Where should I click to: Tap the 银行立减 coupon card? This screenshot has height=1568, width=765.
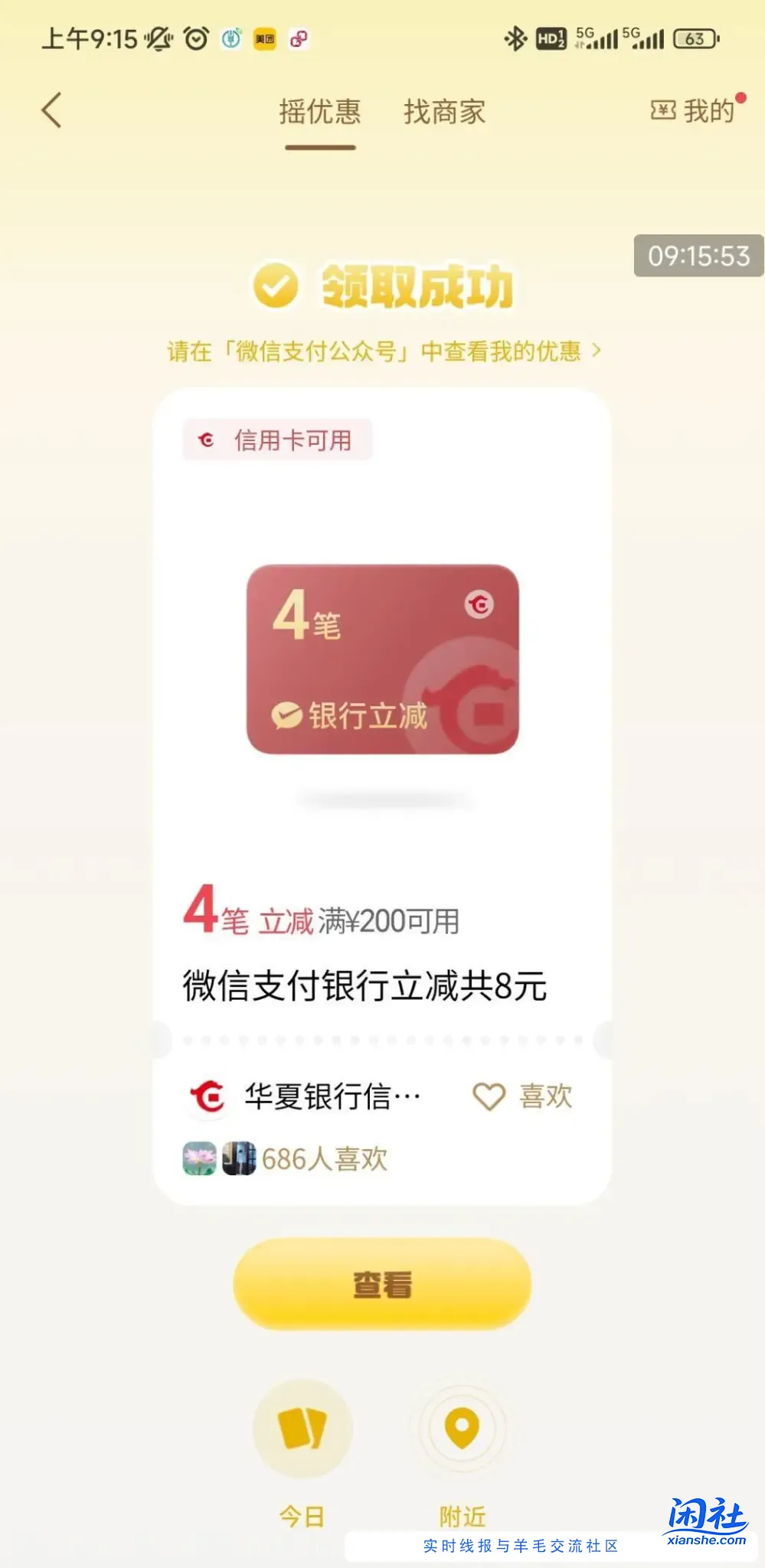point(382,659)
